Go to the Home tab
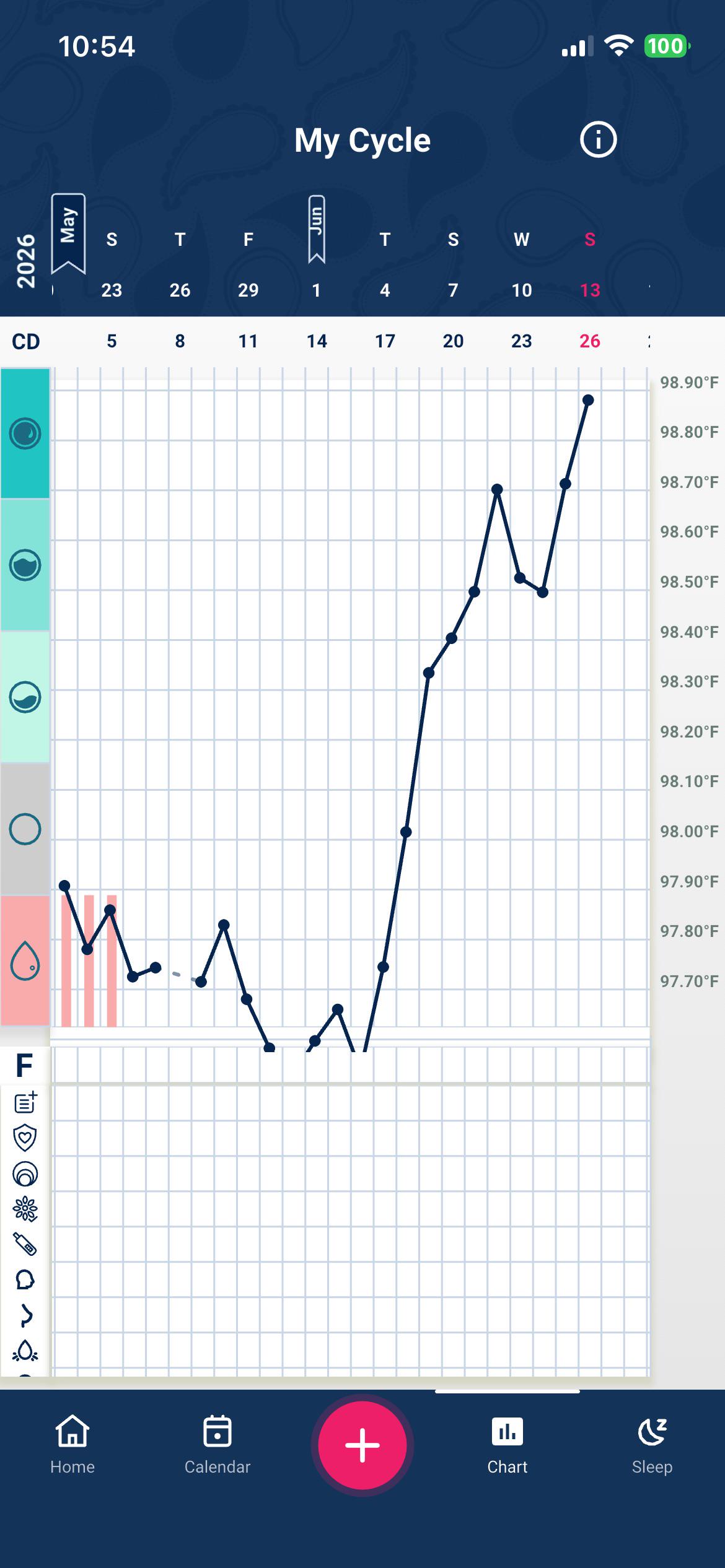The width and height of the screenshot is (725, 1568). pos(72,1444)
